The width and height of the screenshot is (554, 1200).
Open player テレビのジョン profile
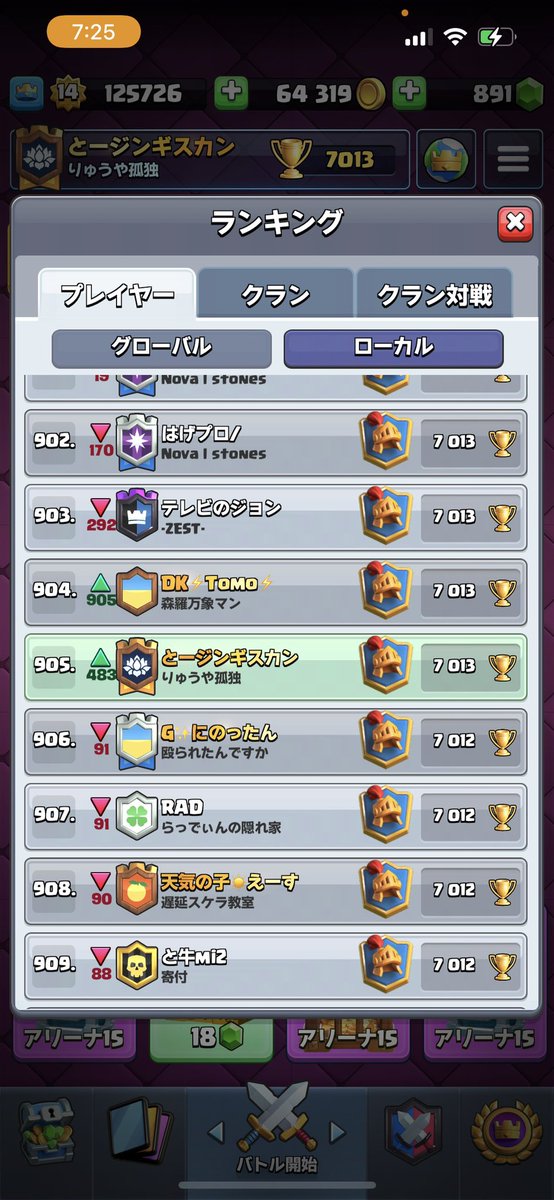point(275,515)
